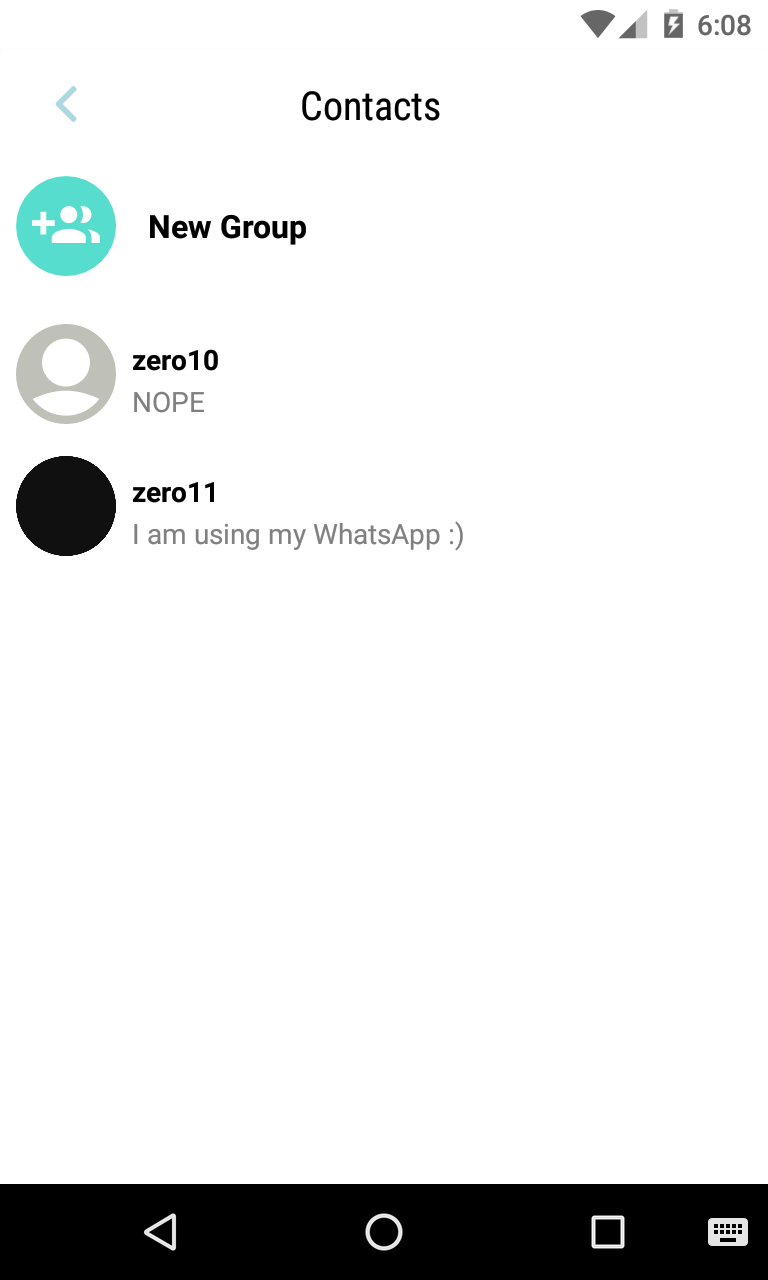Tap the system back button
Image resolution: width=768 pixels, height=1280 pixels.
(160, 1231)
